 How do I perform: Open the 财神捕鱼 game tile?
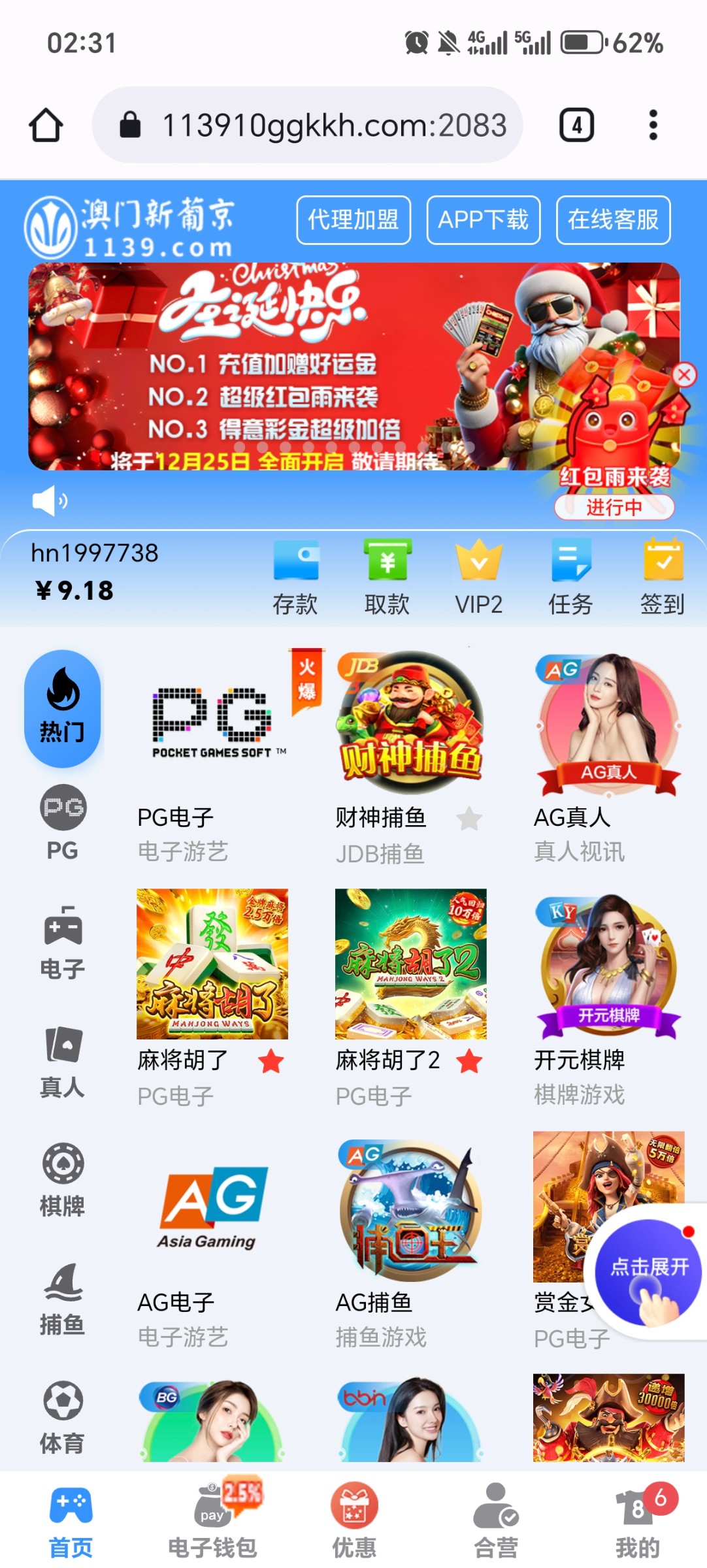pos(410,723)
